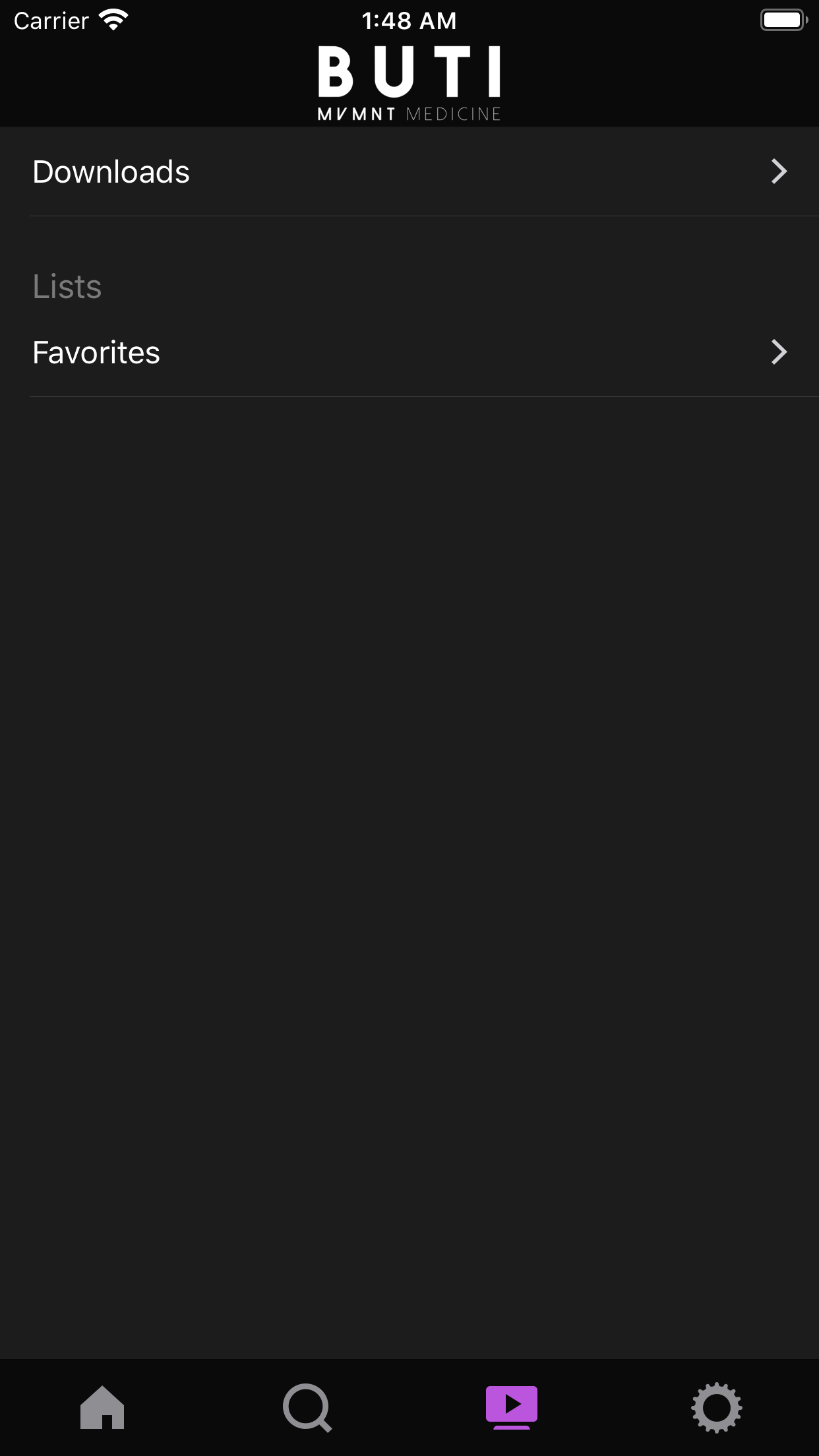Click the Wi-Fi signal indicator
Viewport: 819px width, 1456px height.
(x=113, y=20)
